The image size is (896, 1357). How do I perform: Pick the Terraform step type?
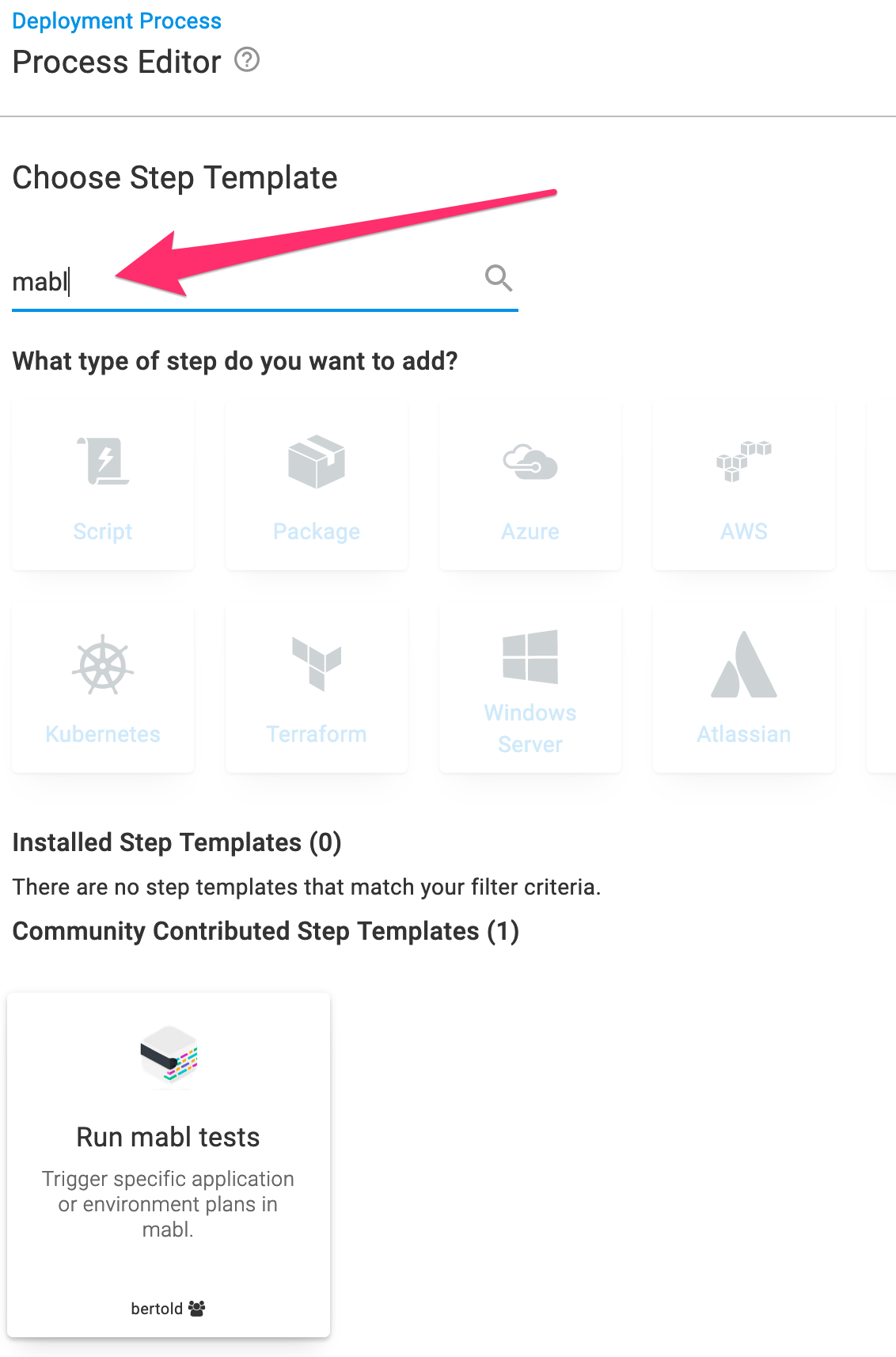(317, 689)
